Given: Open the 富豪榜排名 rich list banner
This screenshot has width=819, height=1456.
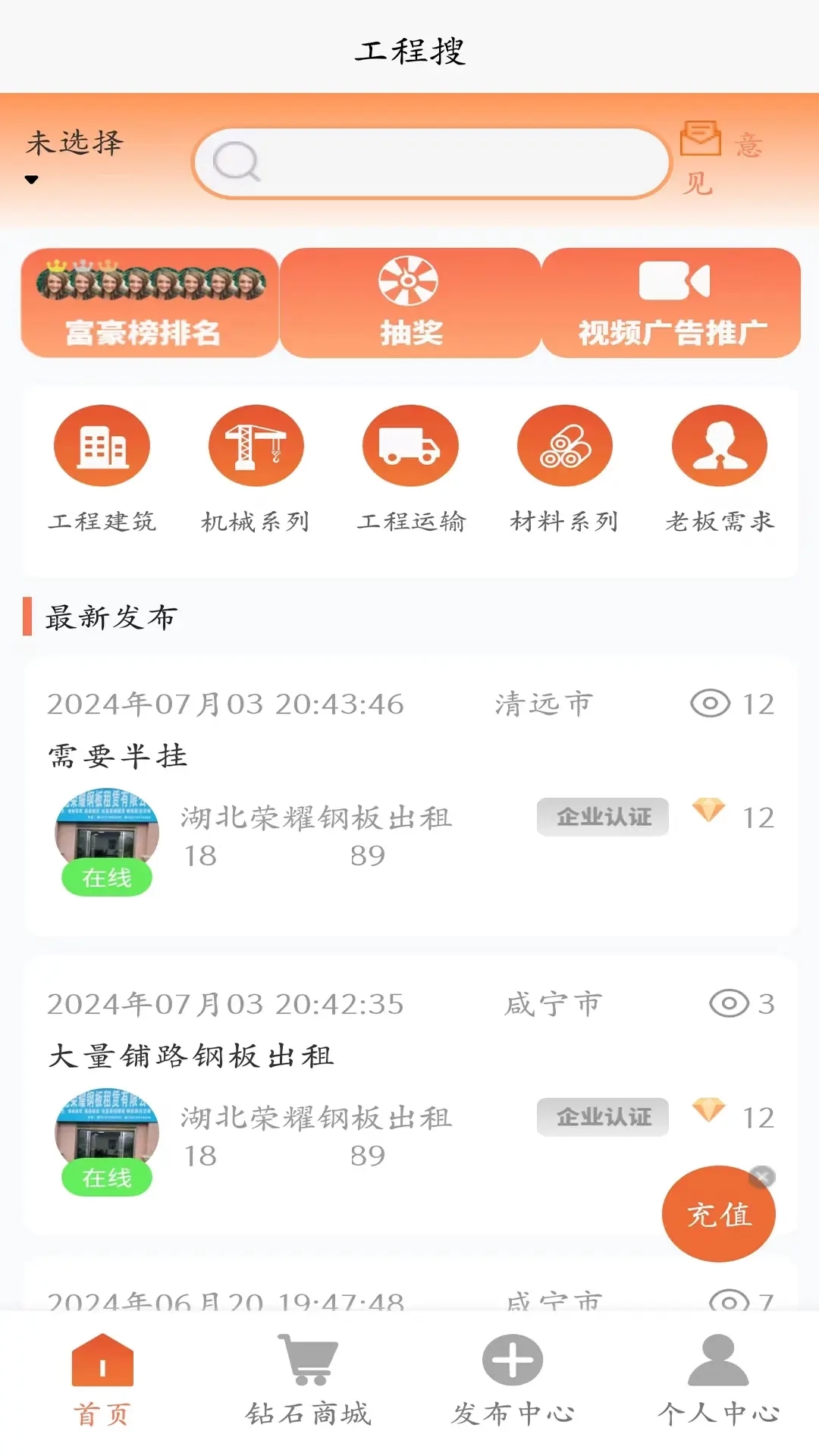Looking at the screenshot, I should (149, 302).
